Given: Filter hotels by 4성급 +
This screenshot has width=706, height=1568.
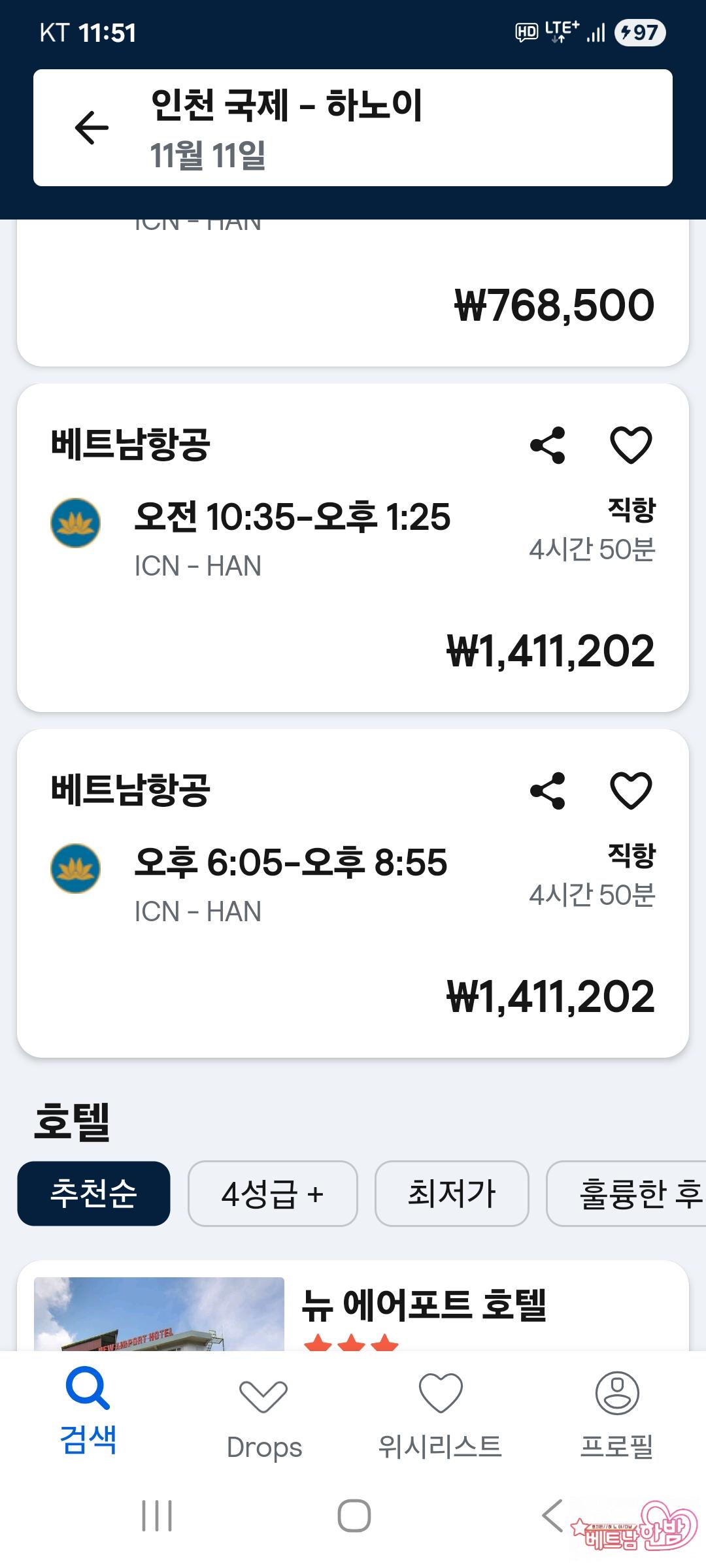Looking at the screenshot, I should tap(273, 1193).
